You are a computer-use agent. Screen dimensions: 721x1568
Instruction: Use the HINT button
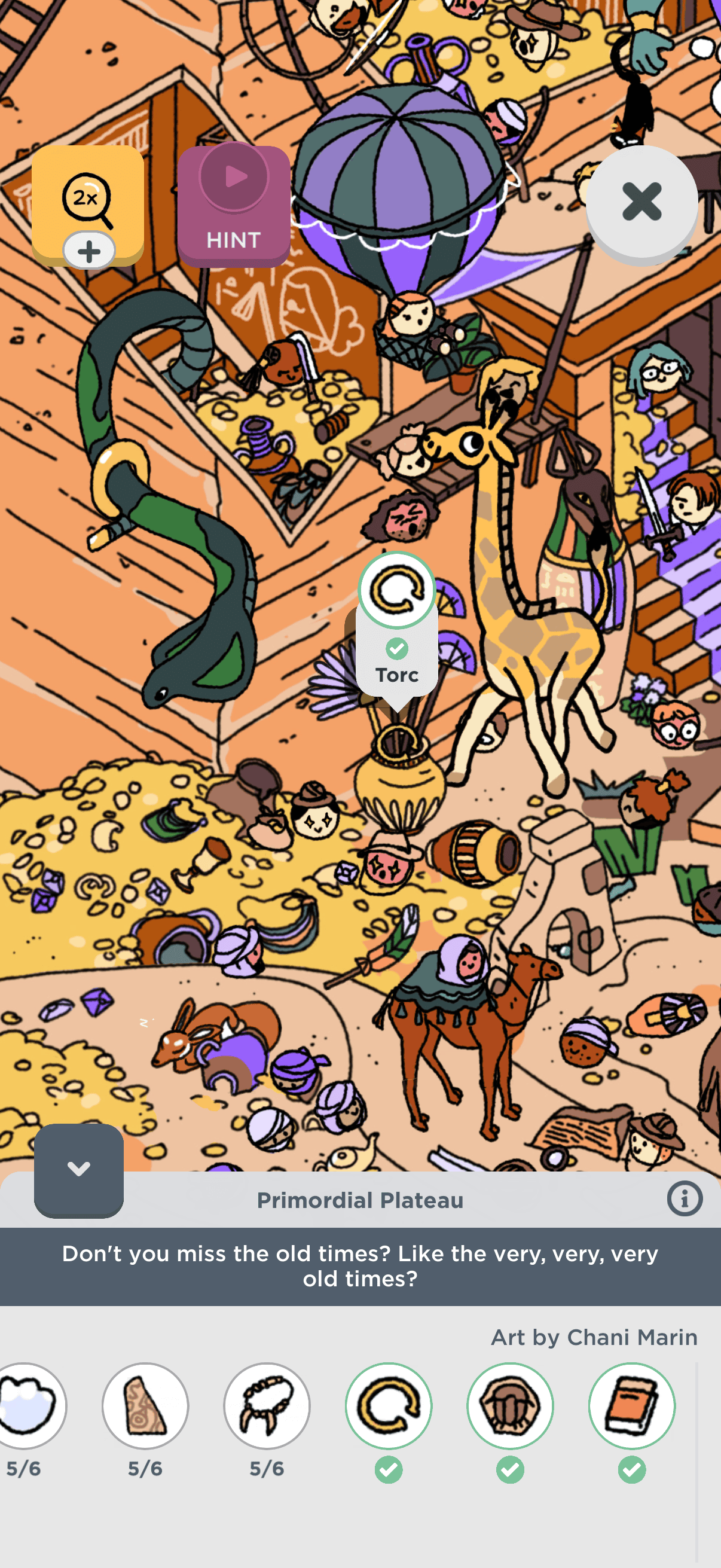[234, 206]
